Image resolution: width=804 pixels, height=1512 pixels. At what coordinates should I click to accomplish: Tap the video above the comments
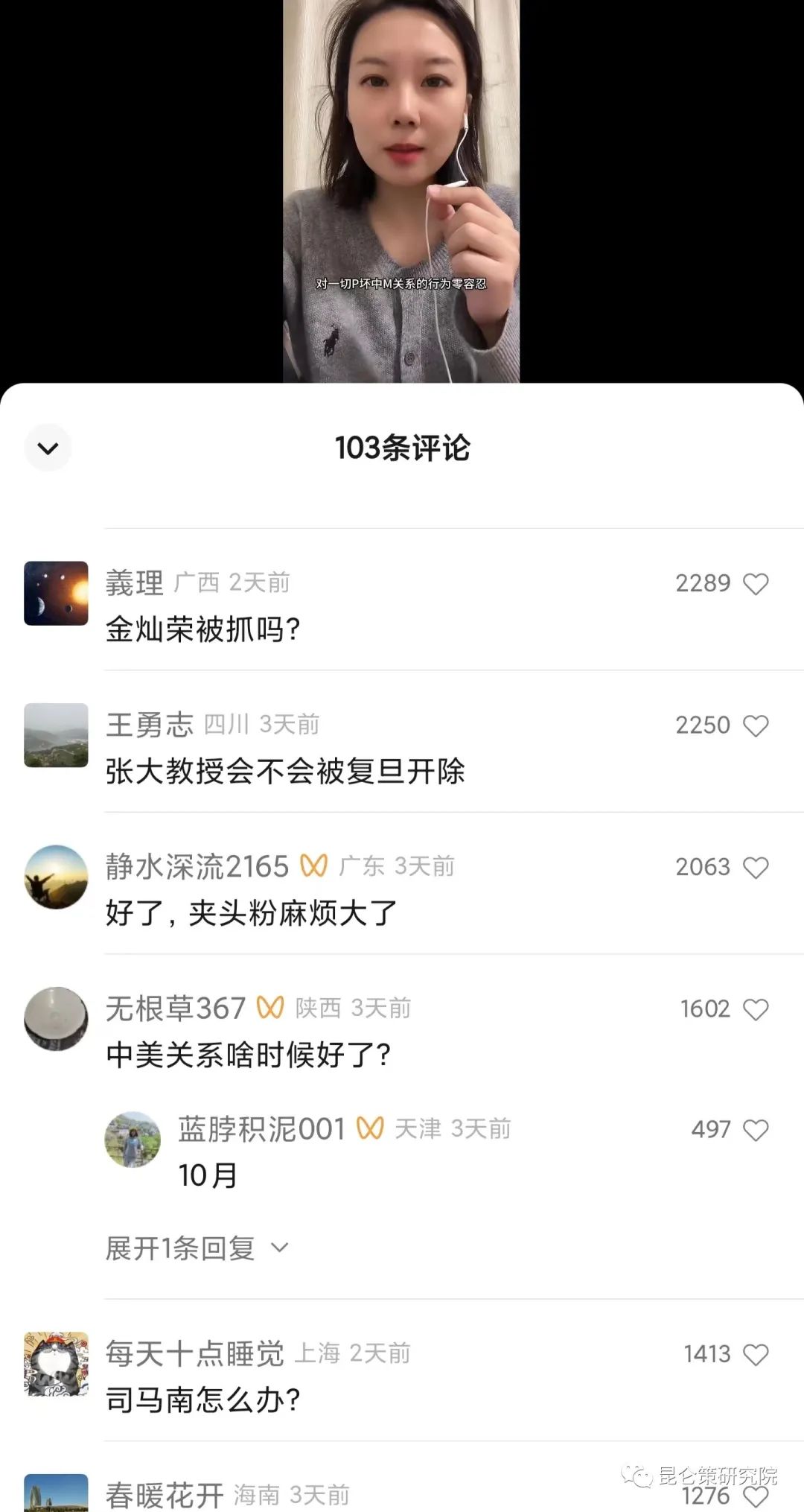click(x=401, y=191)
